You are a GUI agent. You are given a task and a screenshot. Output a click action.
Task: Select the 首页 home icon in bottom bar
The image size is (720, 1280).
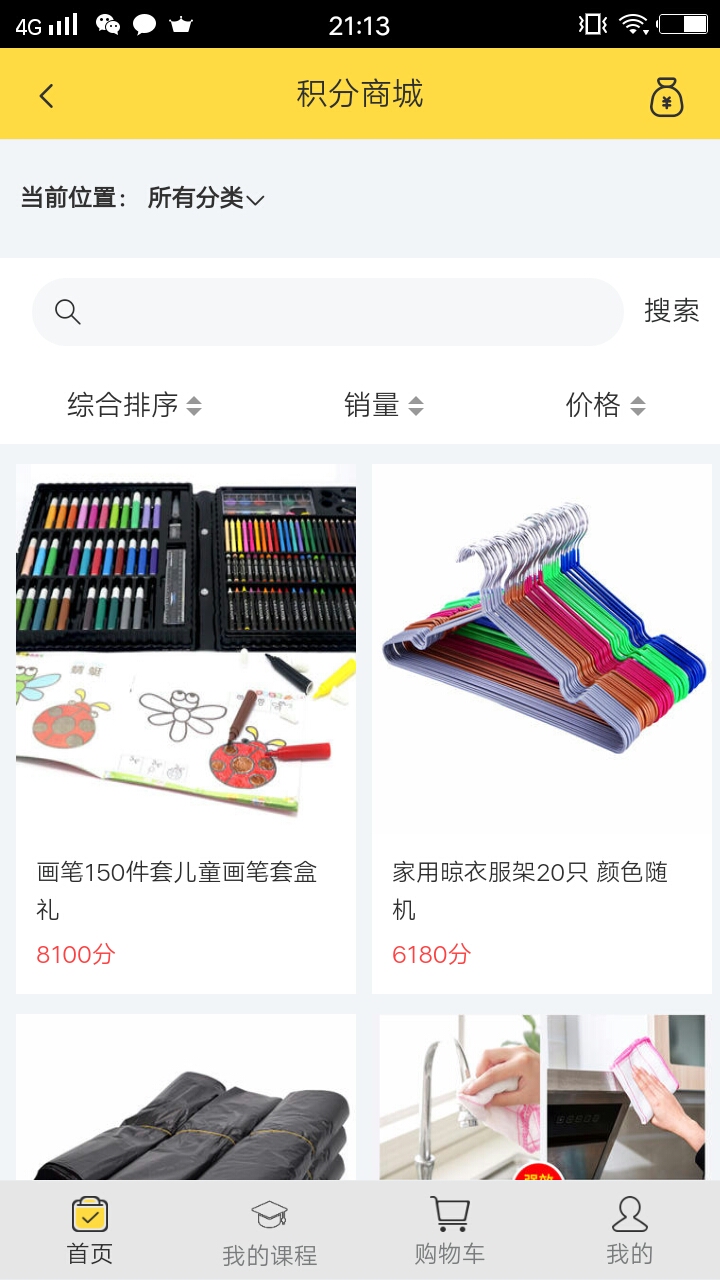click(89, 1215)
